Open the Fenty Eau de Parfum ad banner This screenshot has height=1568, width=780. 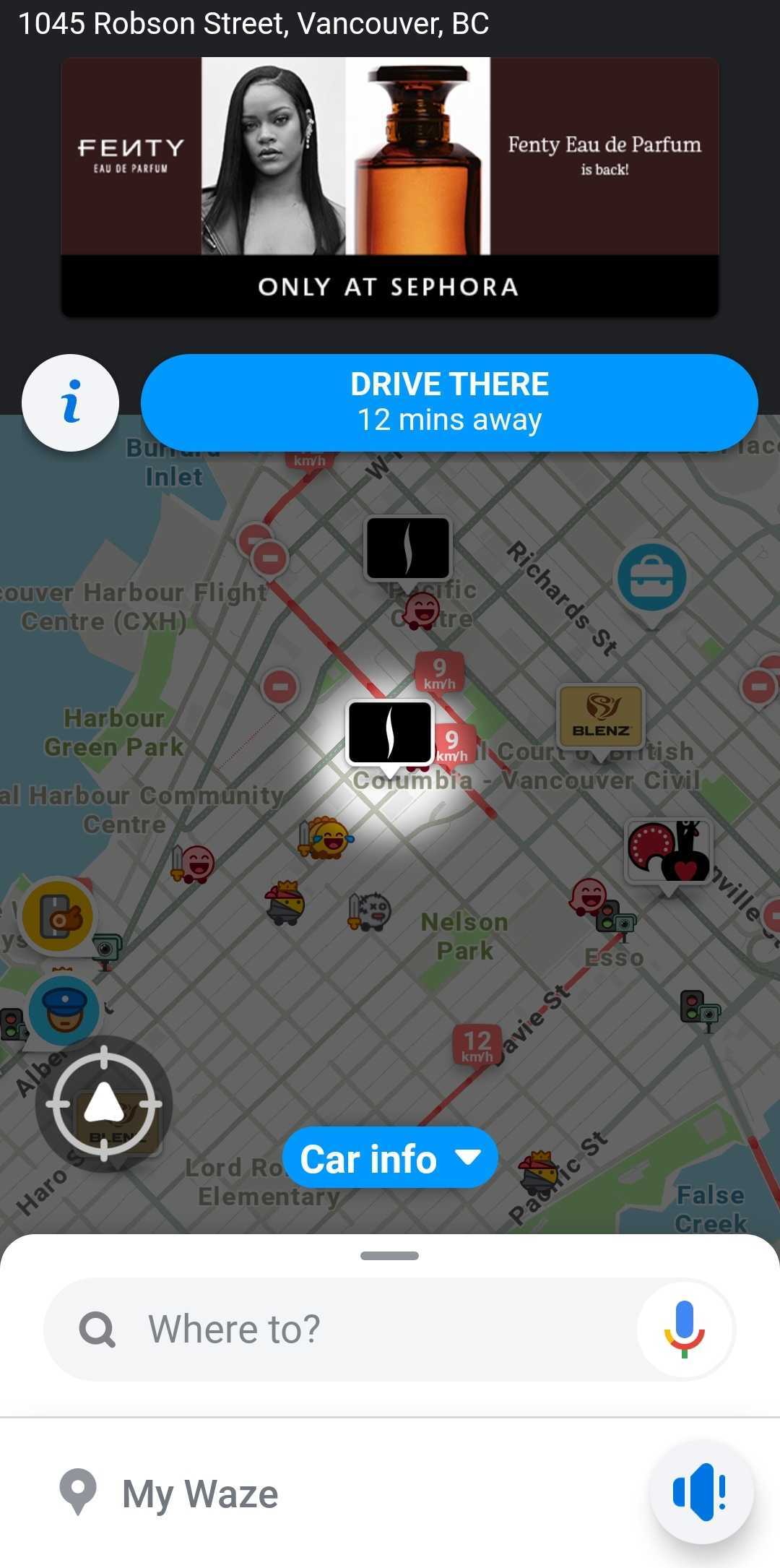(390, 186)
